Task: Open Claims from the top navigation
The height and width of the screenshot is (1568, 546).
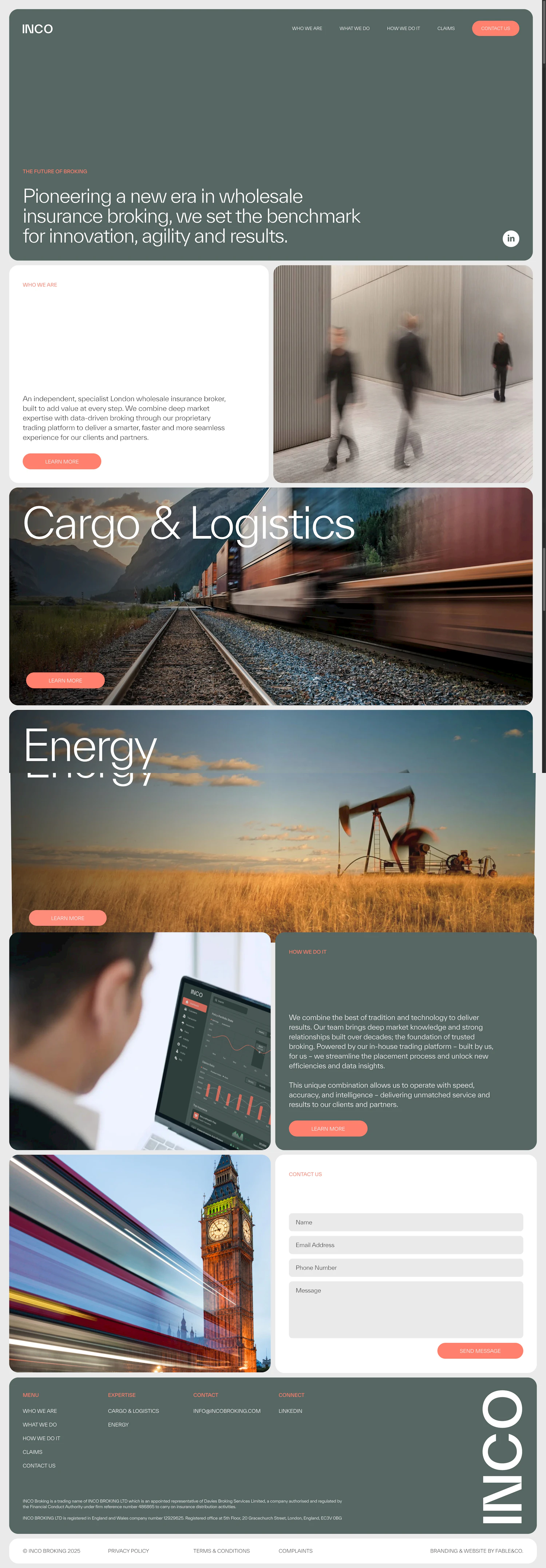Action: 446,29
